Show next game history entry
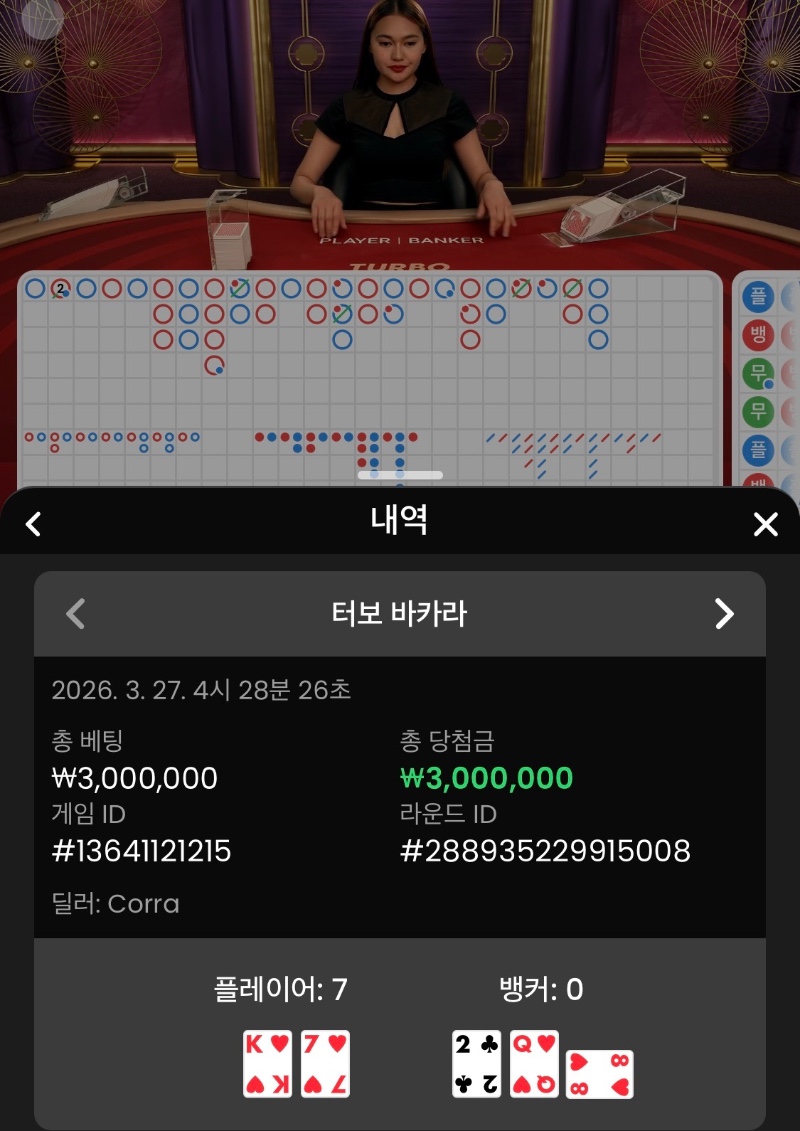 coord(724,613)
